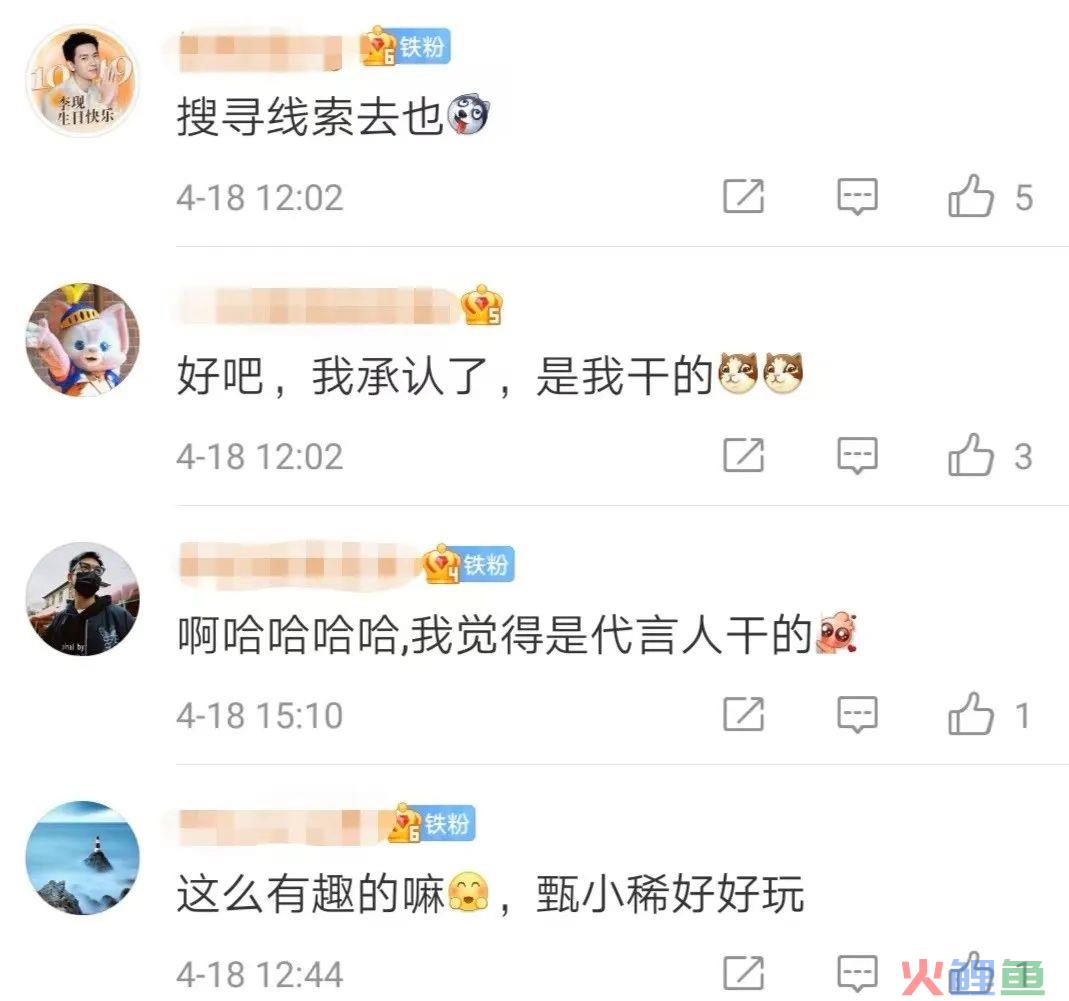Open lighthouse avatar of 甄小稀好好玩 commenter
Screen dimensions: 1069x1001
tap(82, 857)
